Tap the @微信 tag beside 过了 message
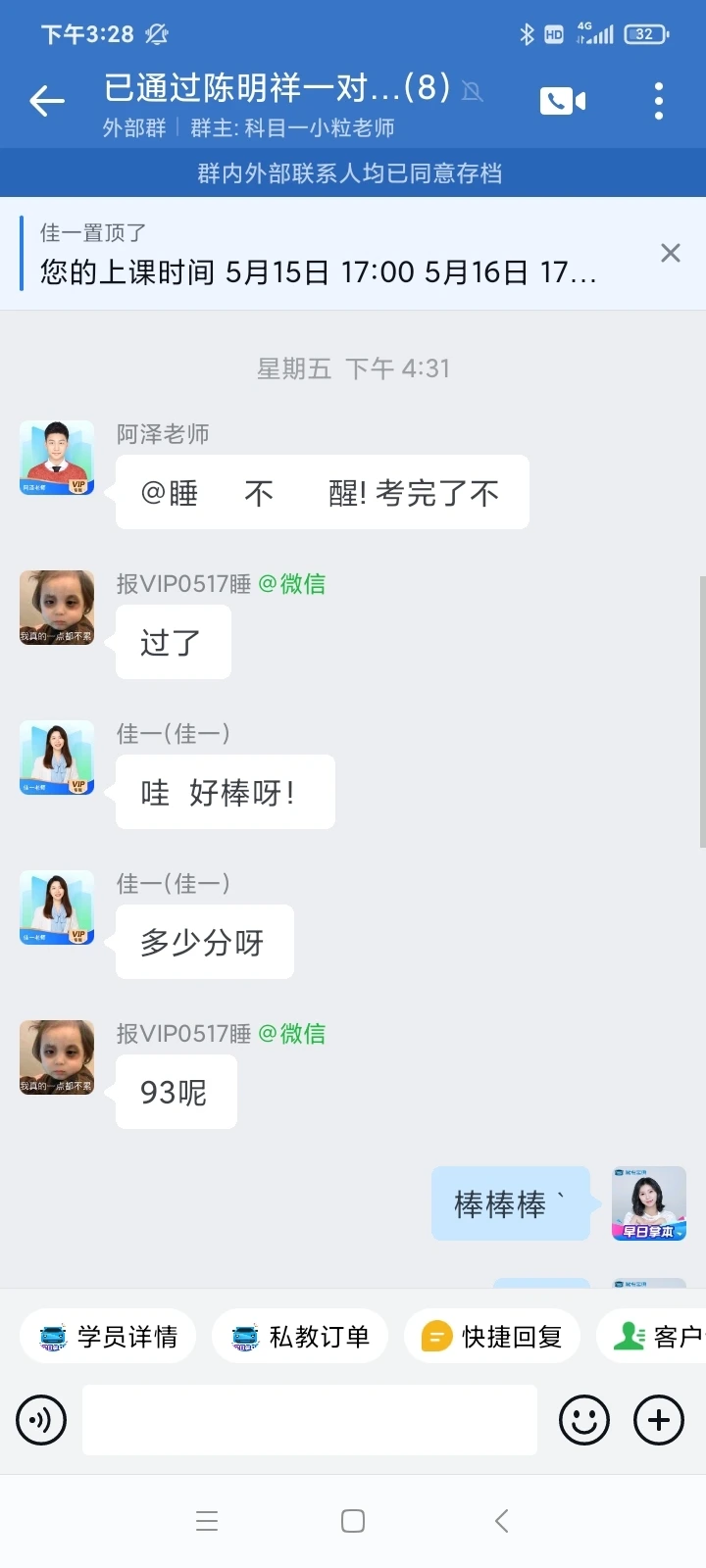 [x=292, y=584]
